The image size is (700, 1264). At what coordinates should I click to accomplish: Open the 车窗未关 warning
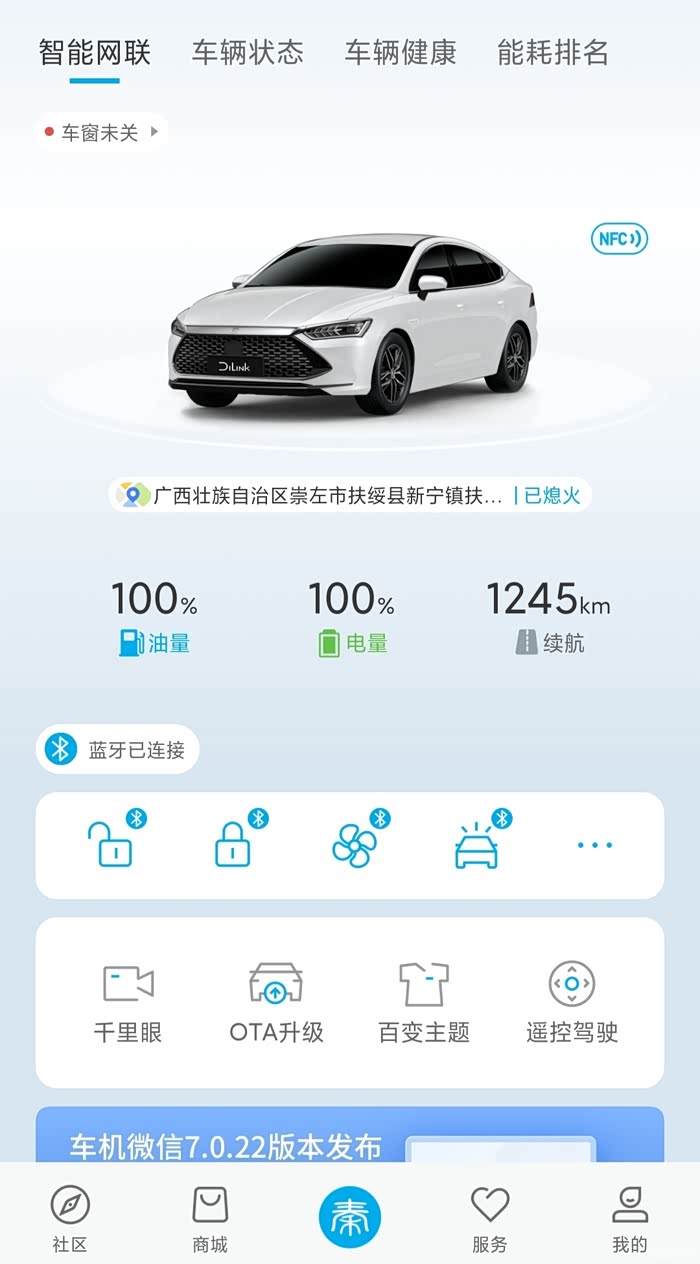[x=101, y=132]
